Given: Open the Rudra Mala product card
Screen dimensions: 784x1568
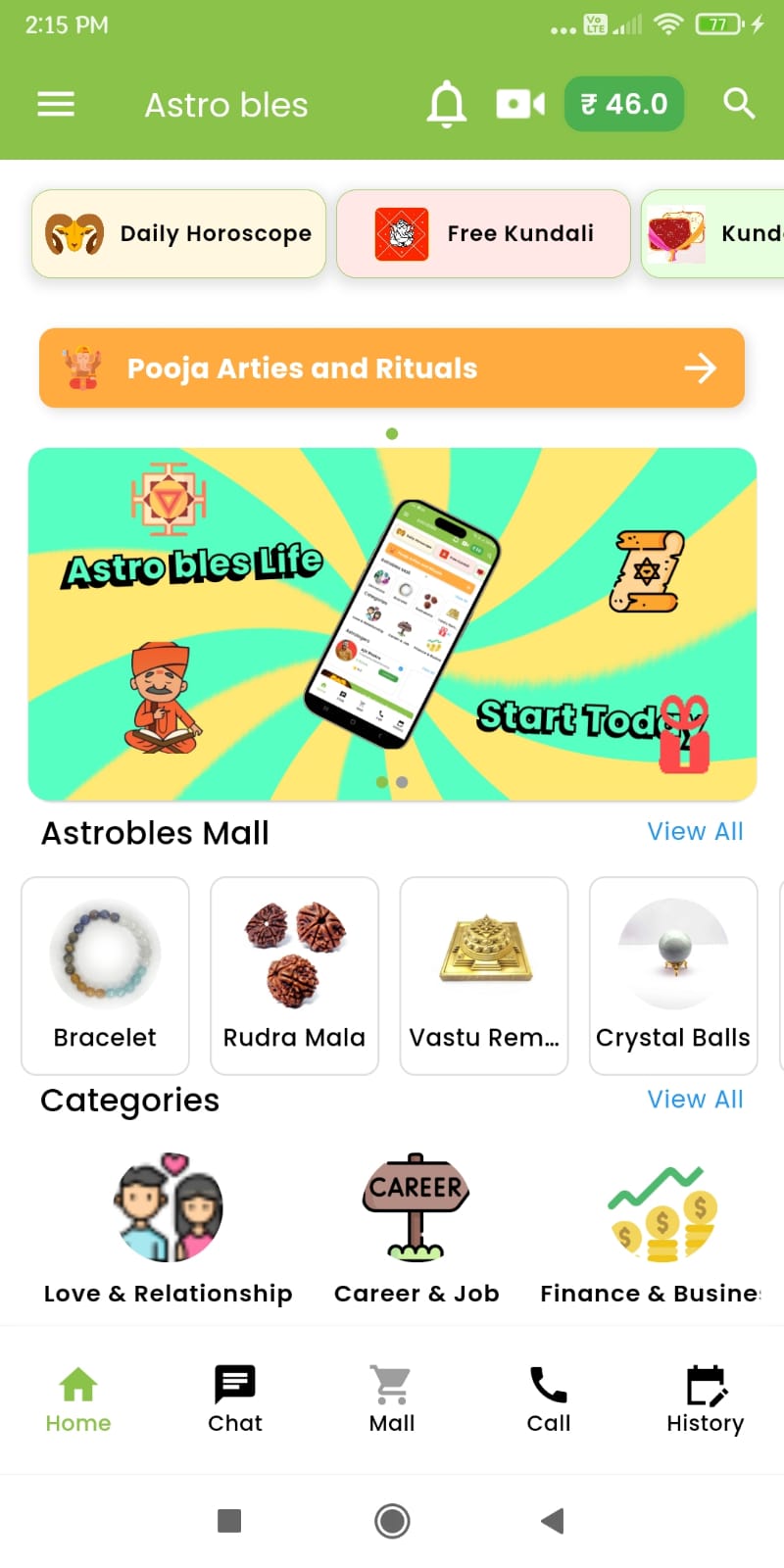Looking at the screenshot, I should point(294,975).
